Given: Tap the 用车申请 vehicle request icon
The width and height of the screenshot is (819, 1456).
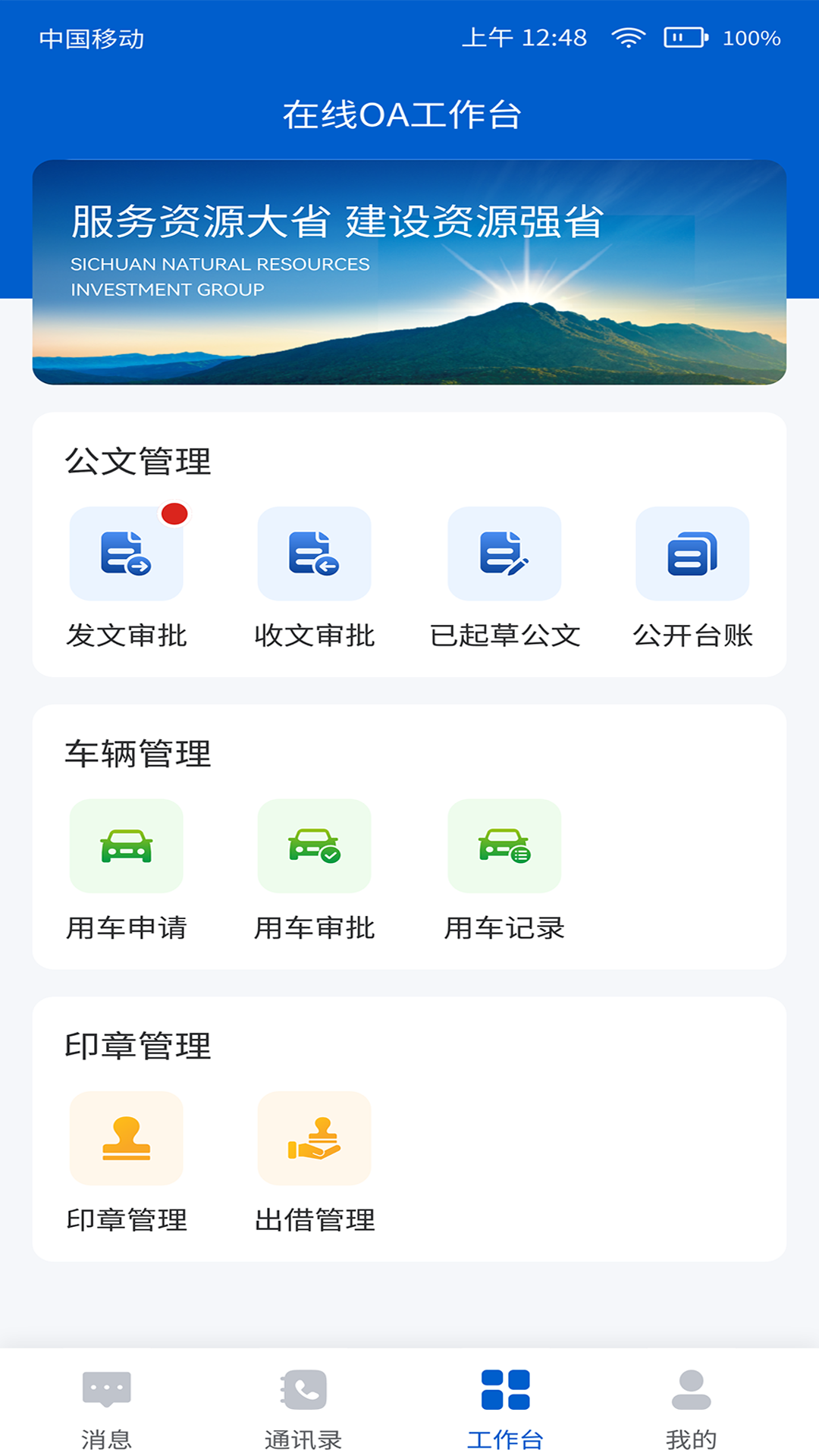Looking at the screenshot, I should tap(126, 847).
